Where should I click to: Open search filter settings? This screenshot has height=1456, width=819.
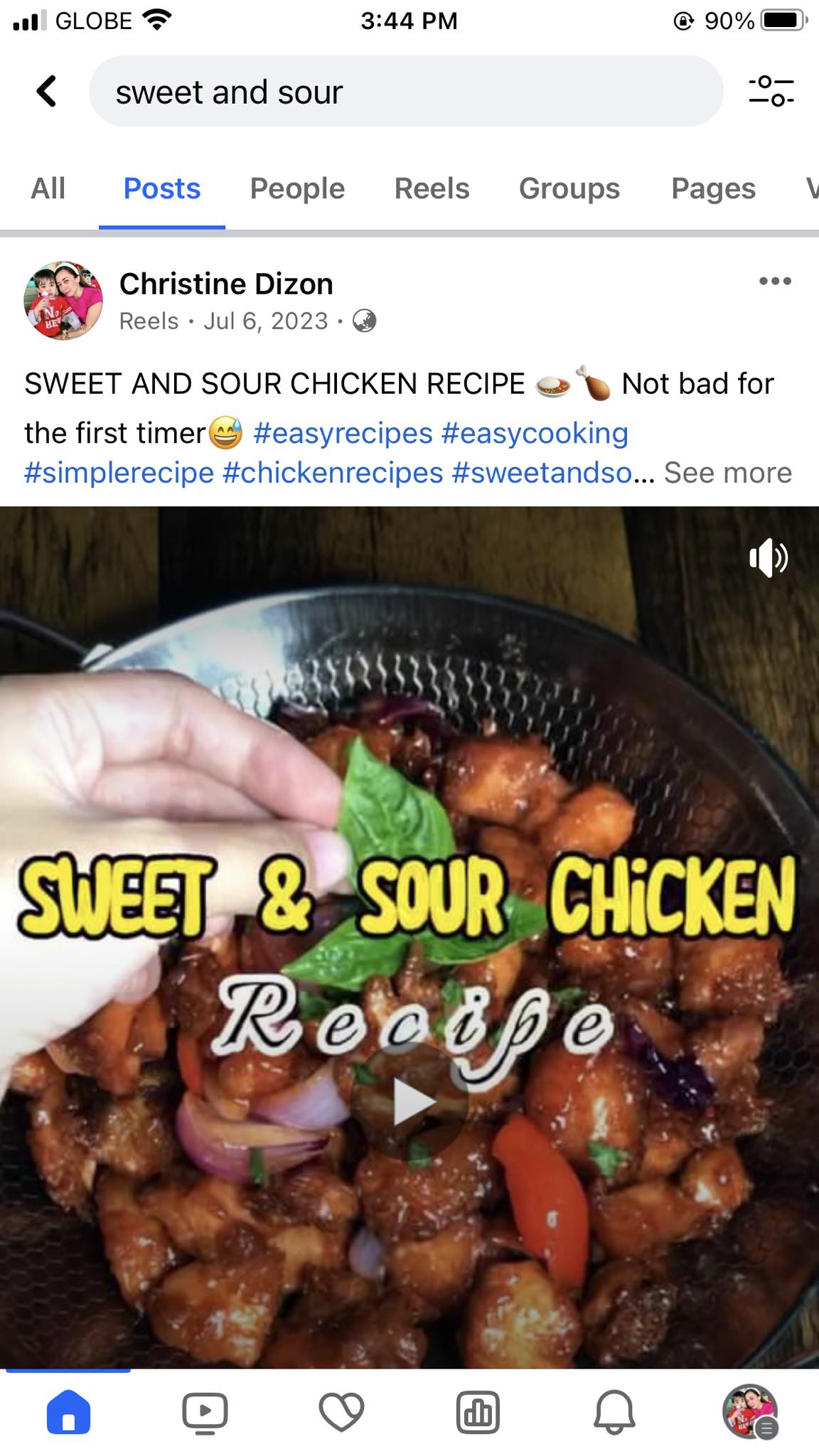pyautogui.click(x=771, y=92)
